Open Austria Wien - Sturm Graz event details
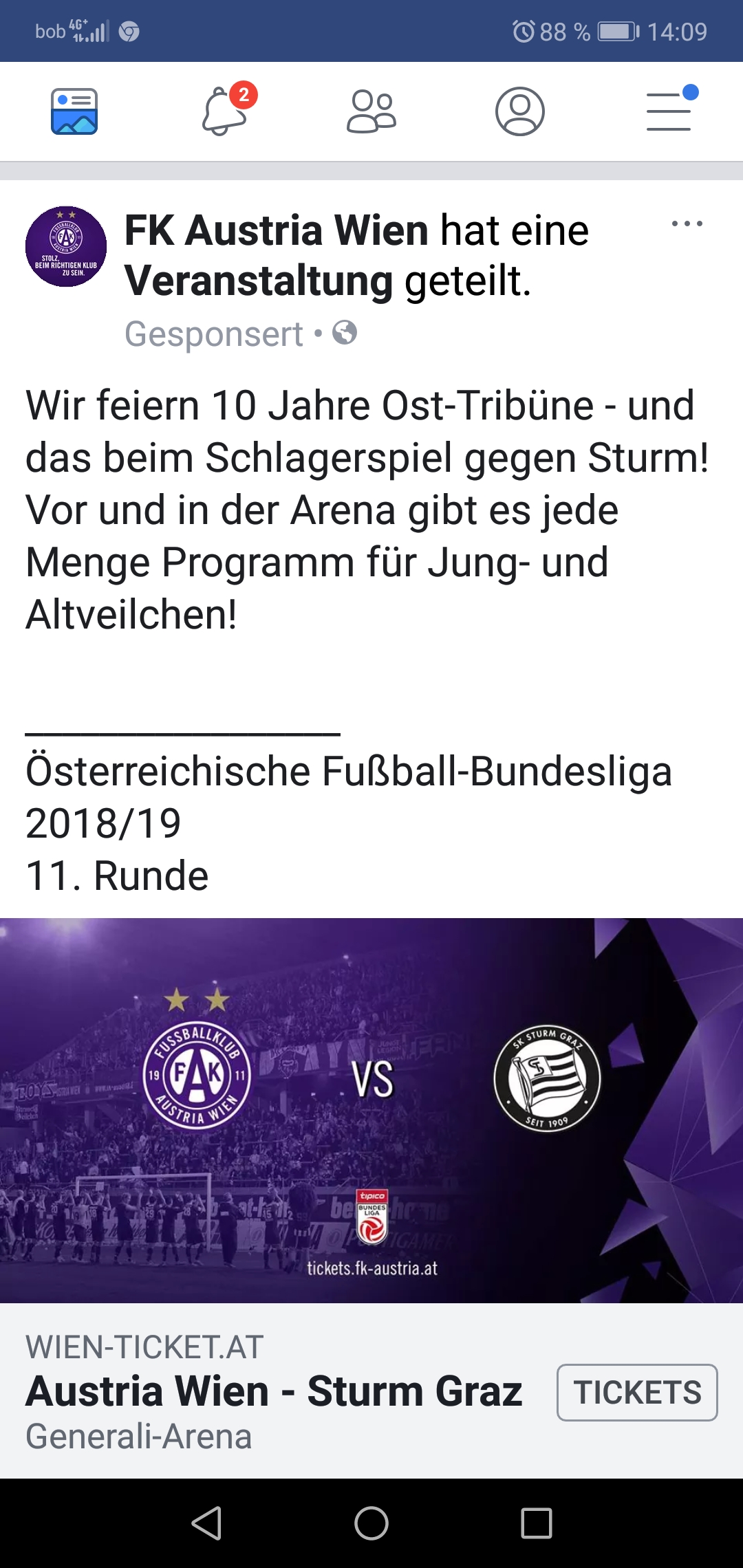 tap(274, 1391)
